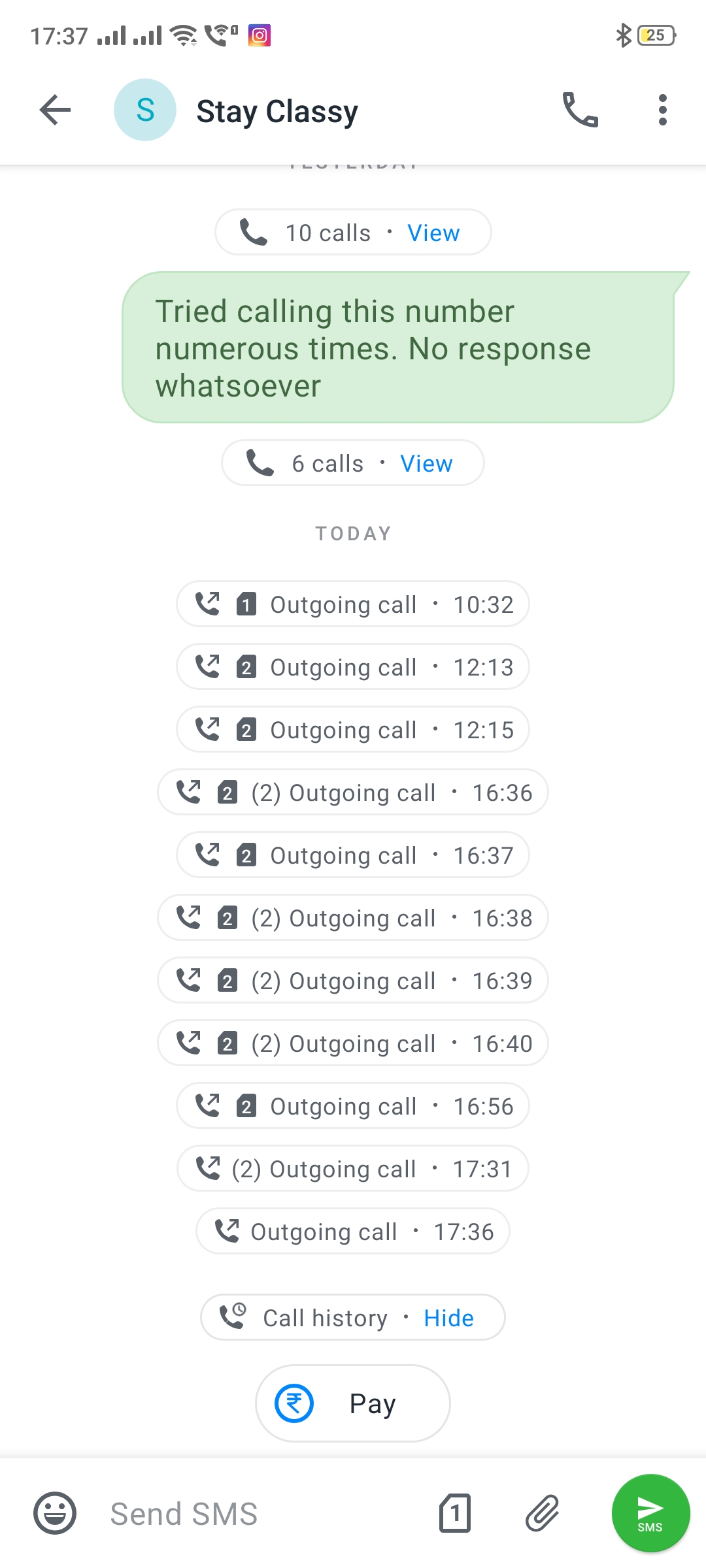The image size is (706, 1568).
Task: Open the three-dot overflow menu
Action: 663,110
